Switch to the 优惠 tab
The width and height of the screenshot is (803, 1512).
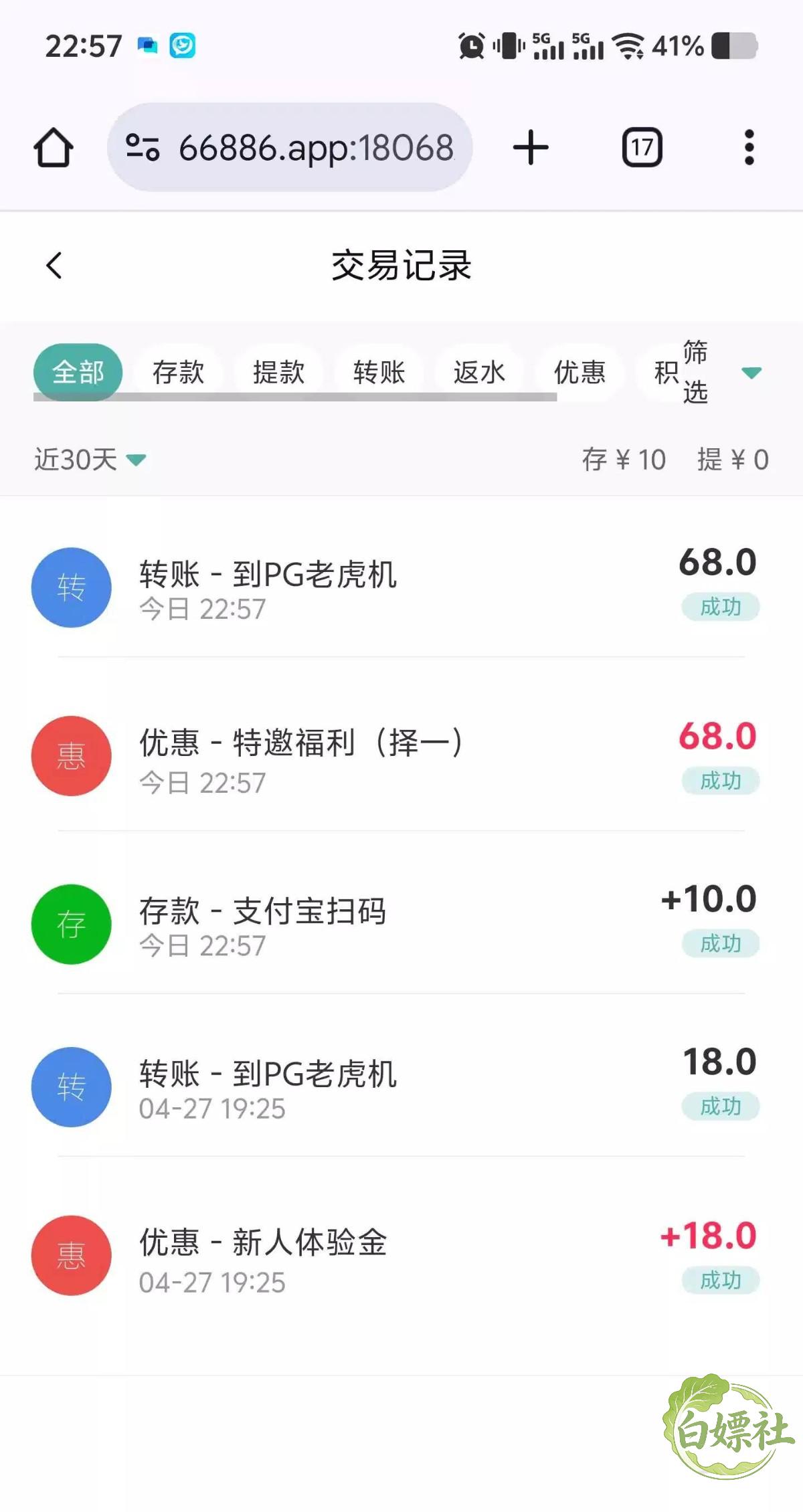(580, 372)
